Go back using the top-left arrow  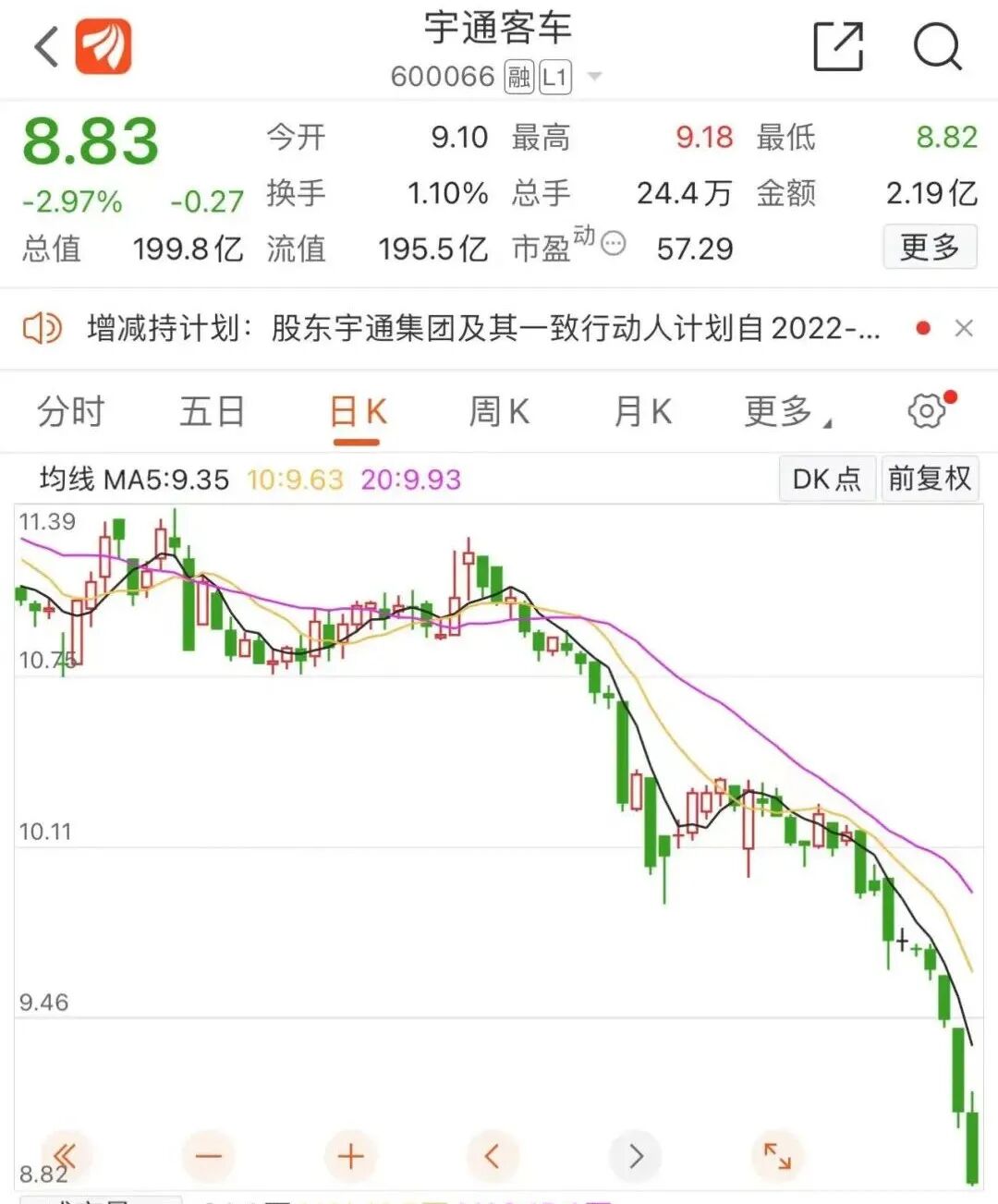(46, 46)
